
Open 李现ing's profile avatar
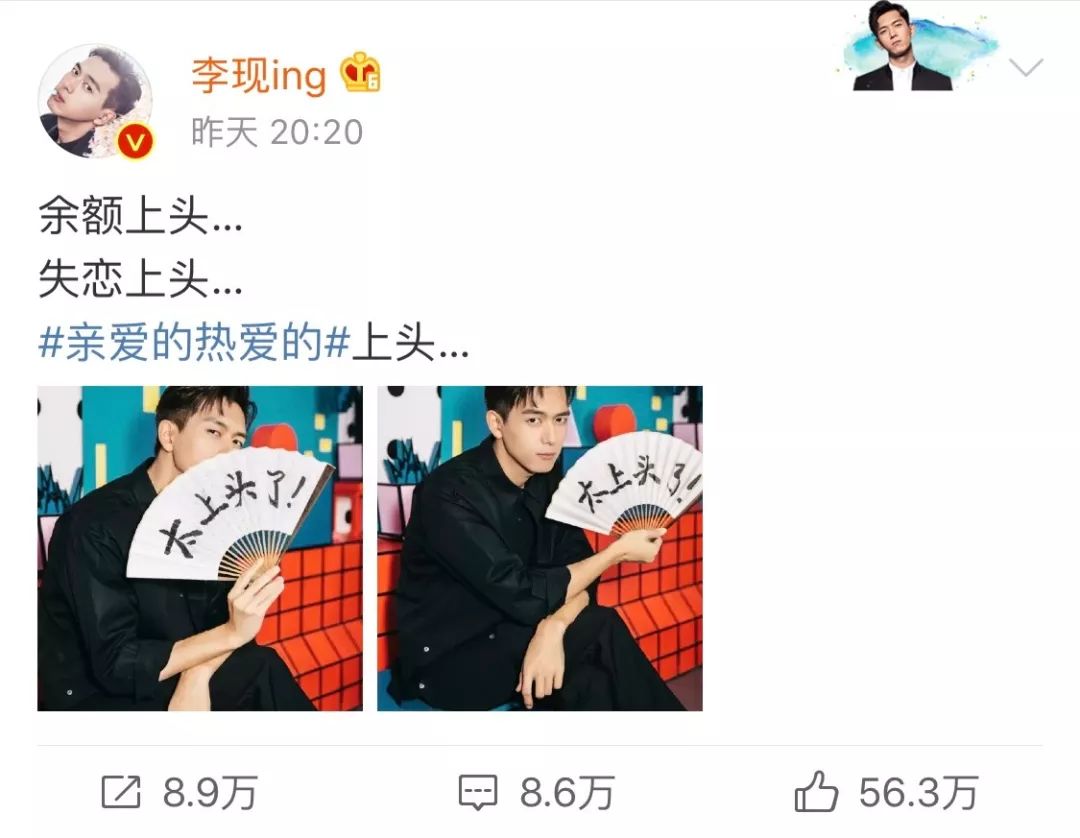(x=95, y=101)
